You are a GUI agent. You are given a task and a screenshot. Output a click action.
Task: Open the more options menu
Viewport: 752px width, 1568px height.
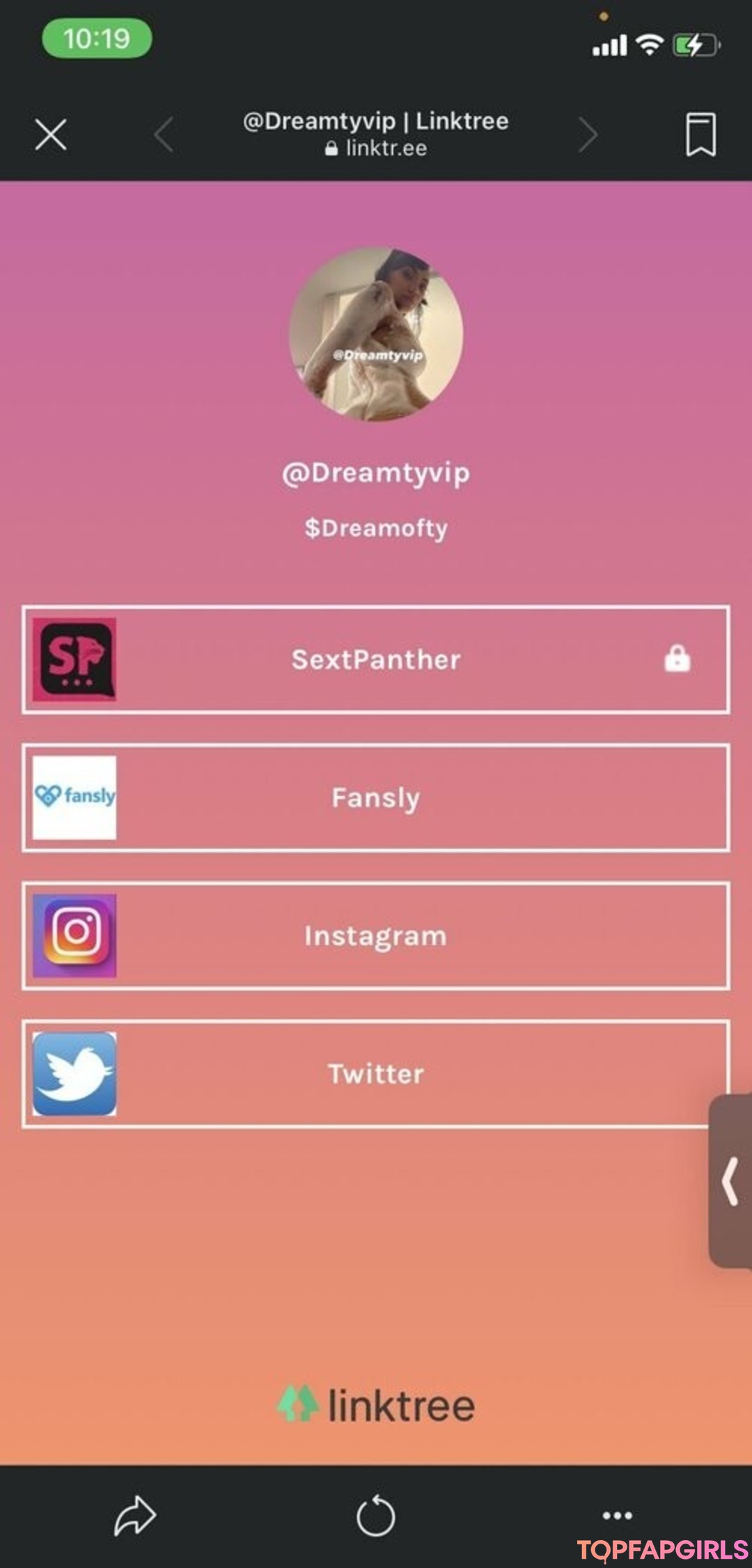coord(617,1516)
